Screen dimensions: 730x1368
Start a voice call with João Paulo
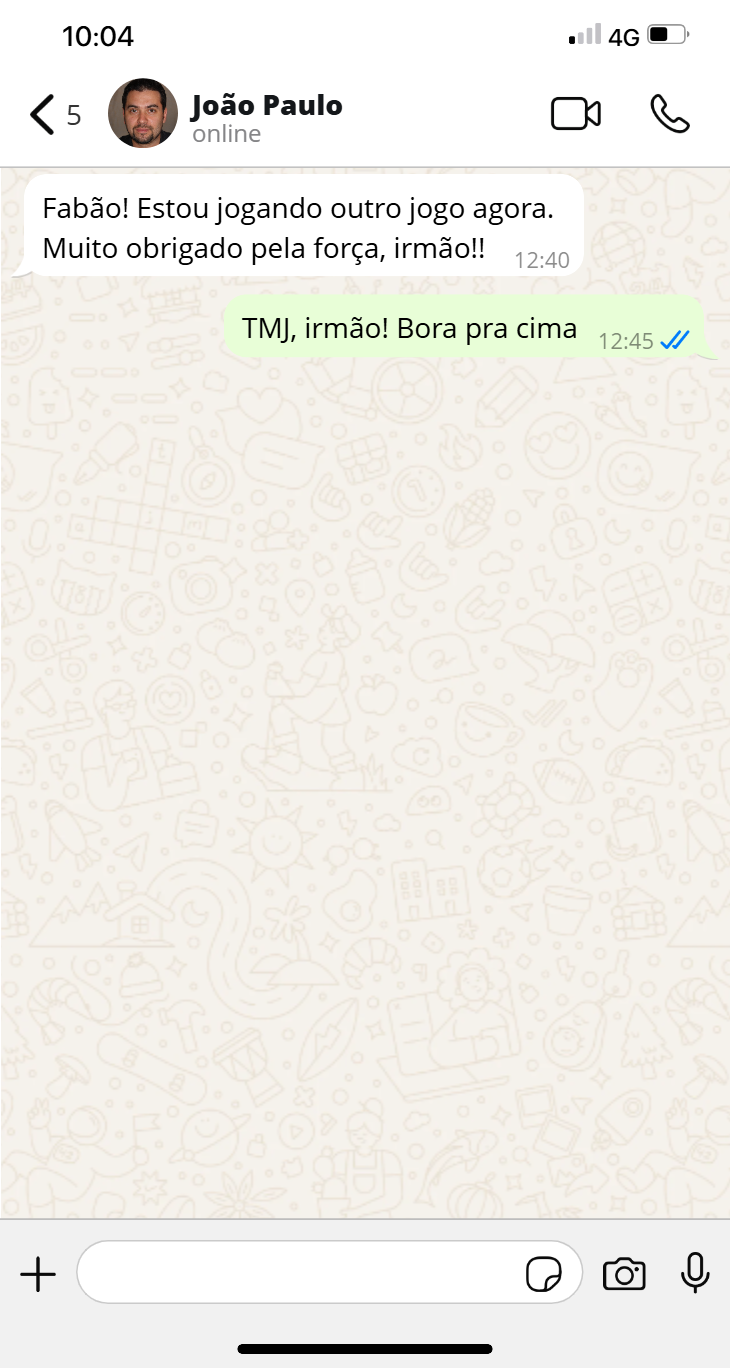pyautogui.click(x=669, y=114)
